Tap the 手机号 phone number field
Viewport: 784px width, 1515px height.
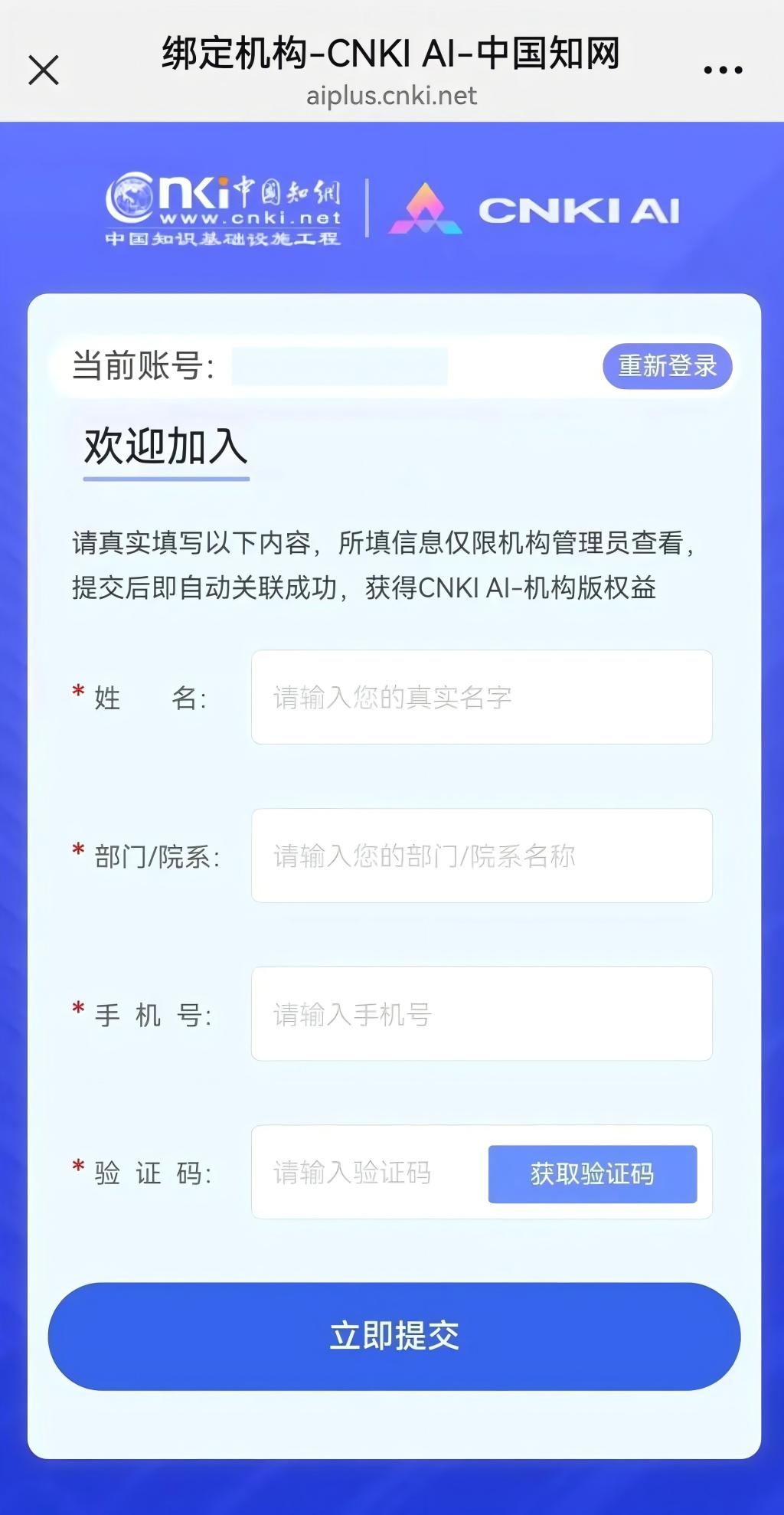(x=482, y=1014)
